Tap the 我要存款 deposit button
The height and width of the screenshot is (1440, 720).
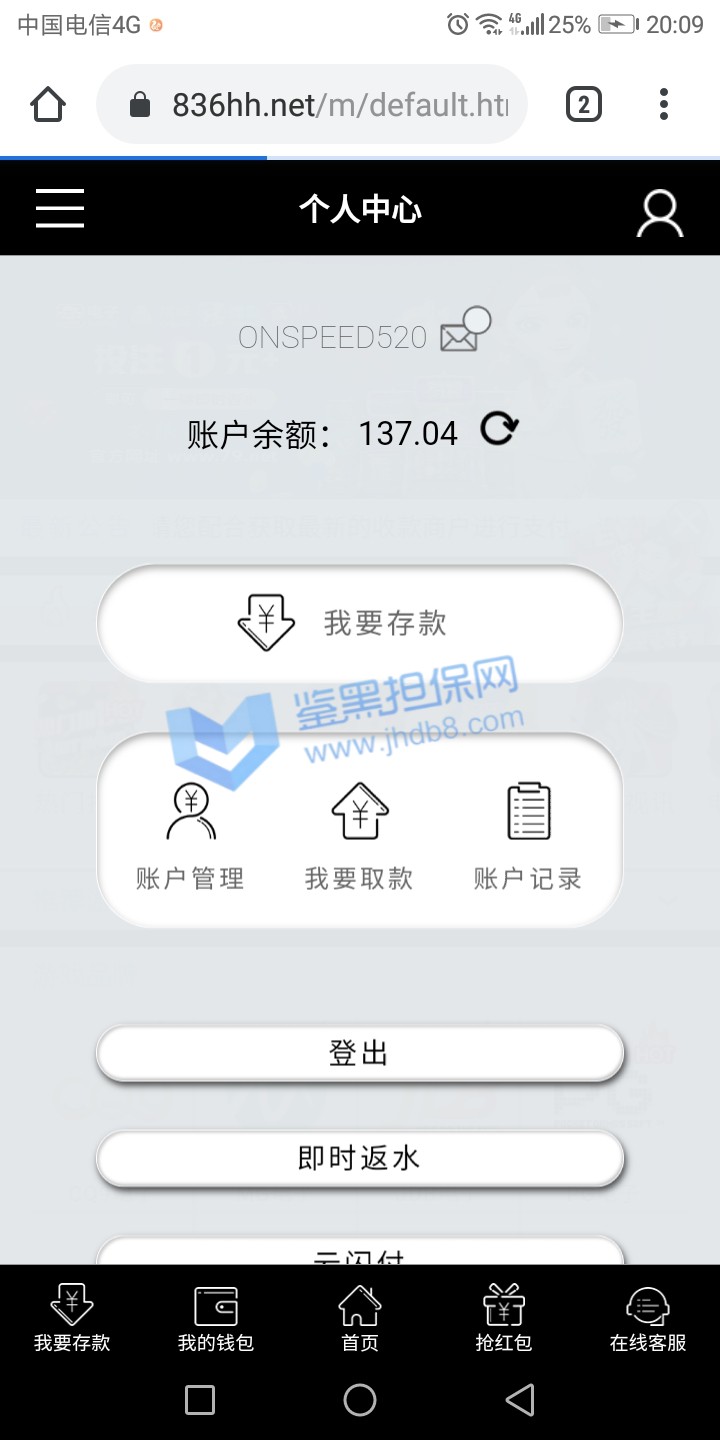[x=360, y=623]
